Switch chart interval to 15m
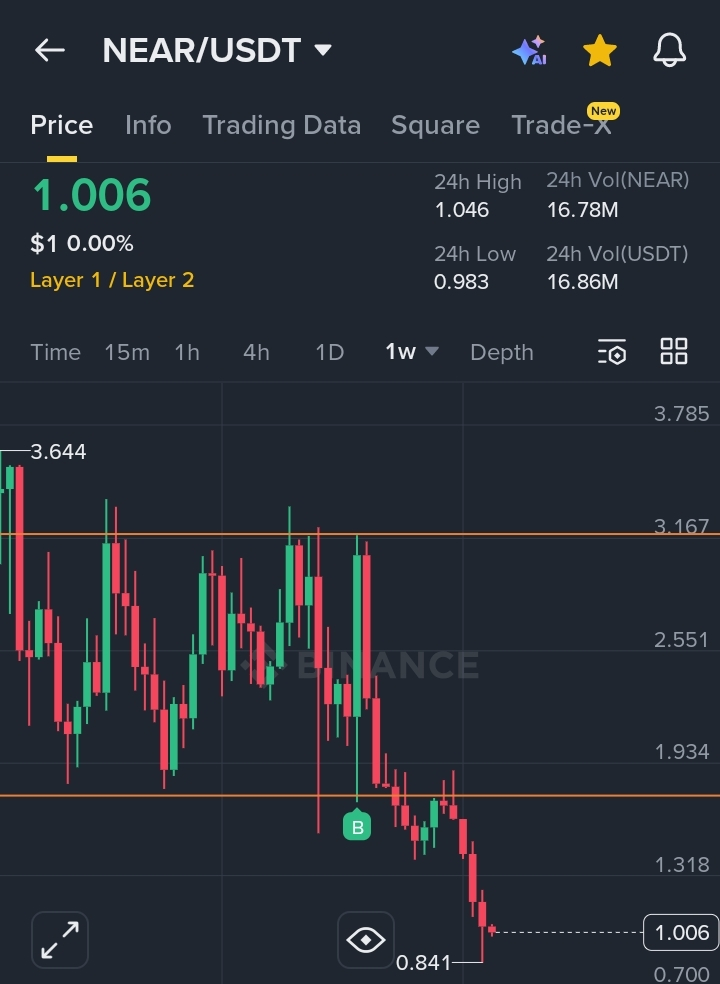This screenshot has width=720, height=984. pyautogui.click(x=127, y=352)
